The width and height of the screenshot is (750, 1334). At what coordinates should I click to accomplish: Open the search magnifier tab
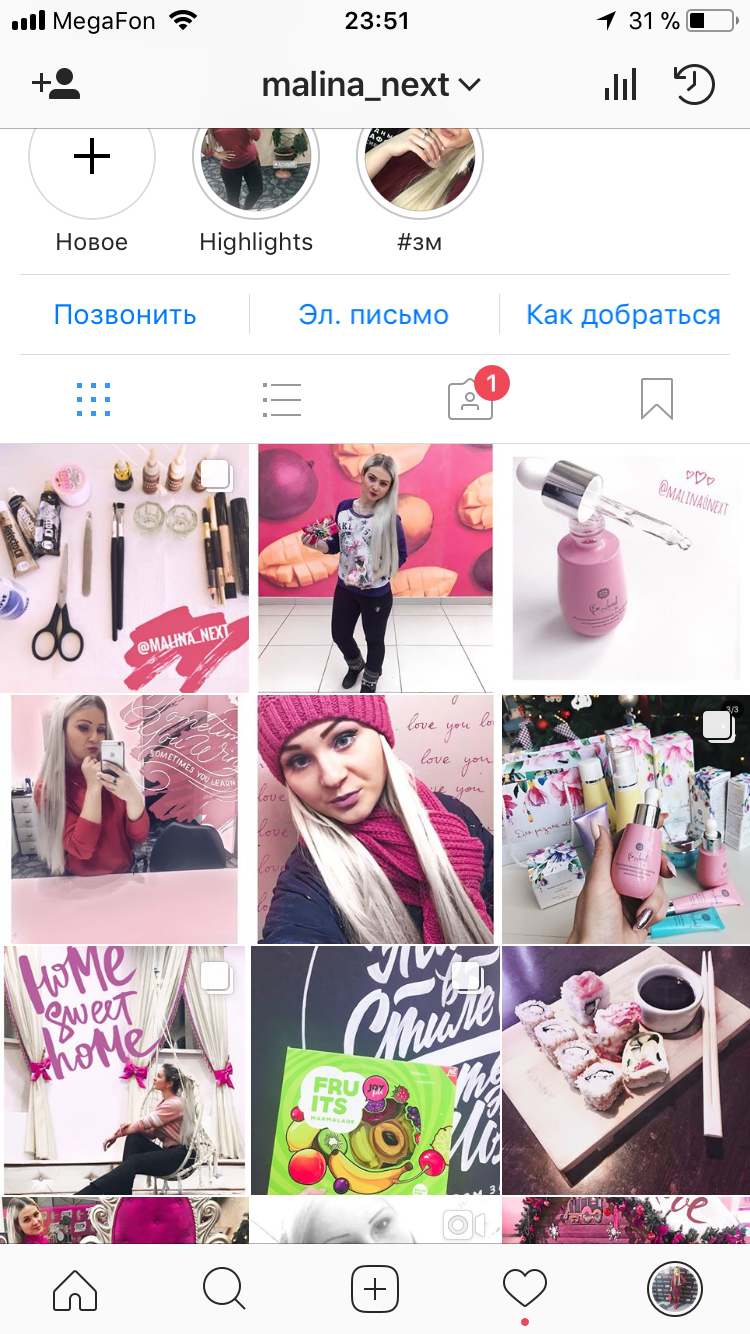224,1289
